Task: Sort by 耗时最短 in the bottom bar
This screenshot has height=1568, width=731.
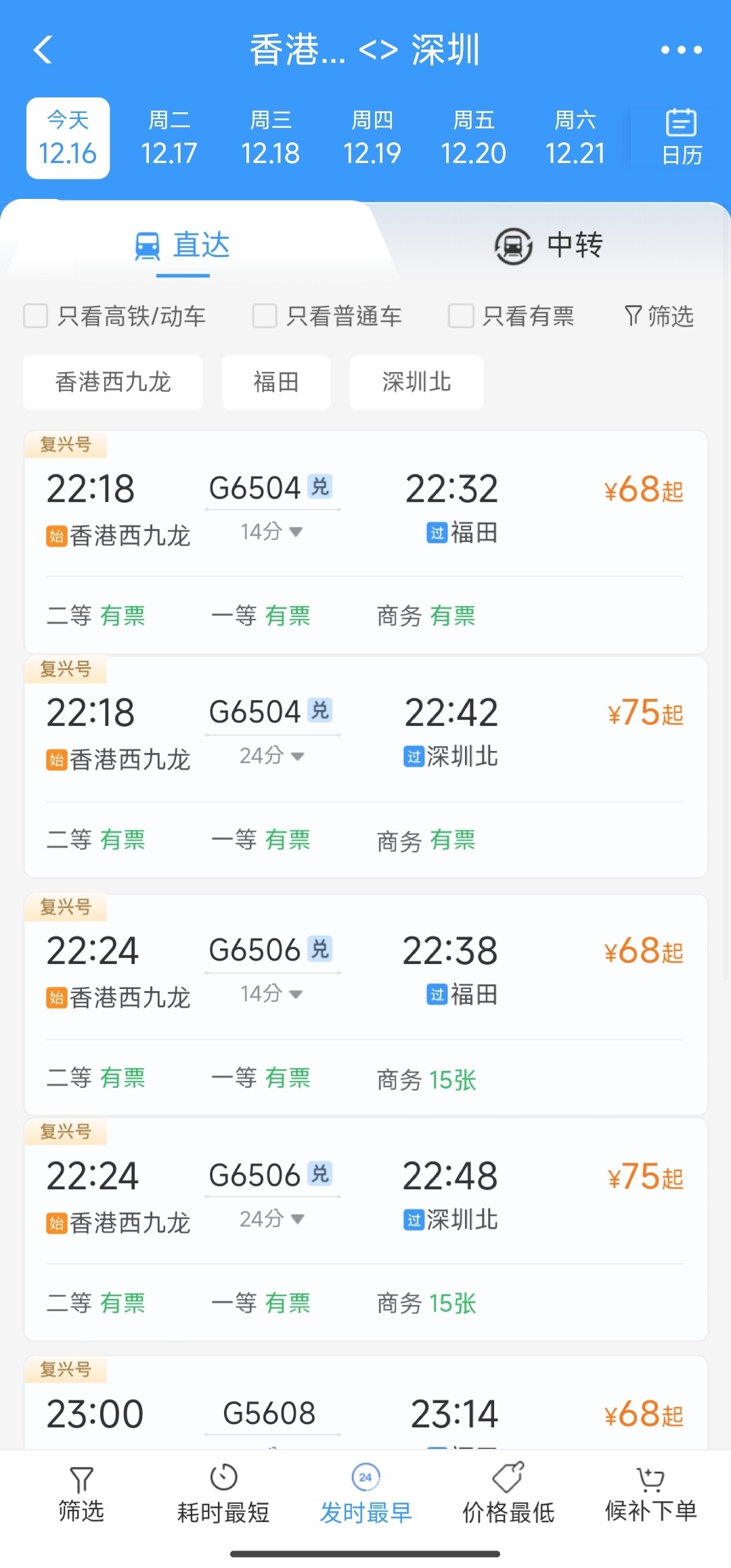Action: pyautogui.click(x=223, y=1494)
